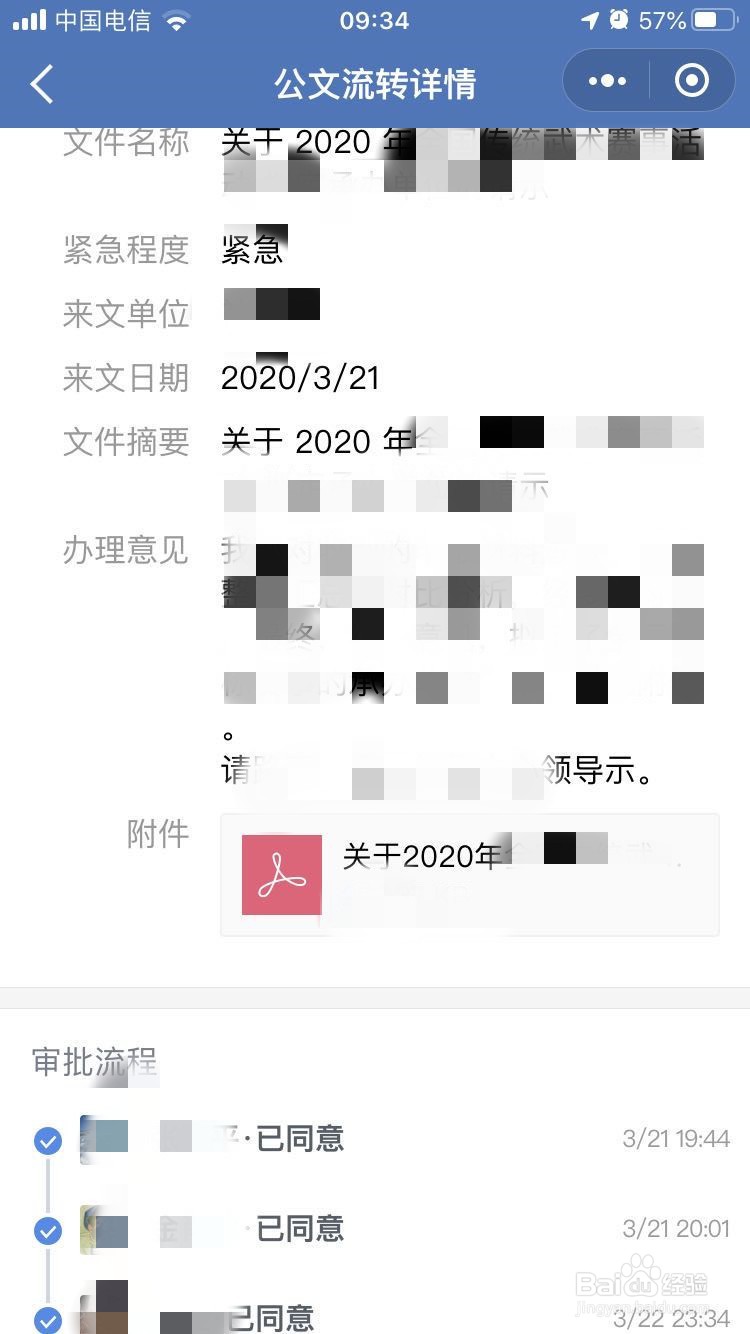The height and width of the screenshot is (1334, 750).
Task: Tap the third blue approval checkmark
Action: point(48,1317)
